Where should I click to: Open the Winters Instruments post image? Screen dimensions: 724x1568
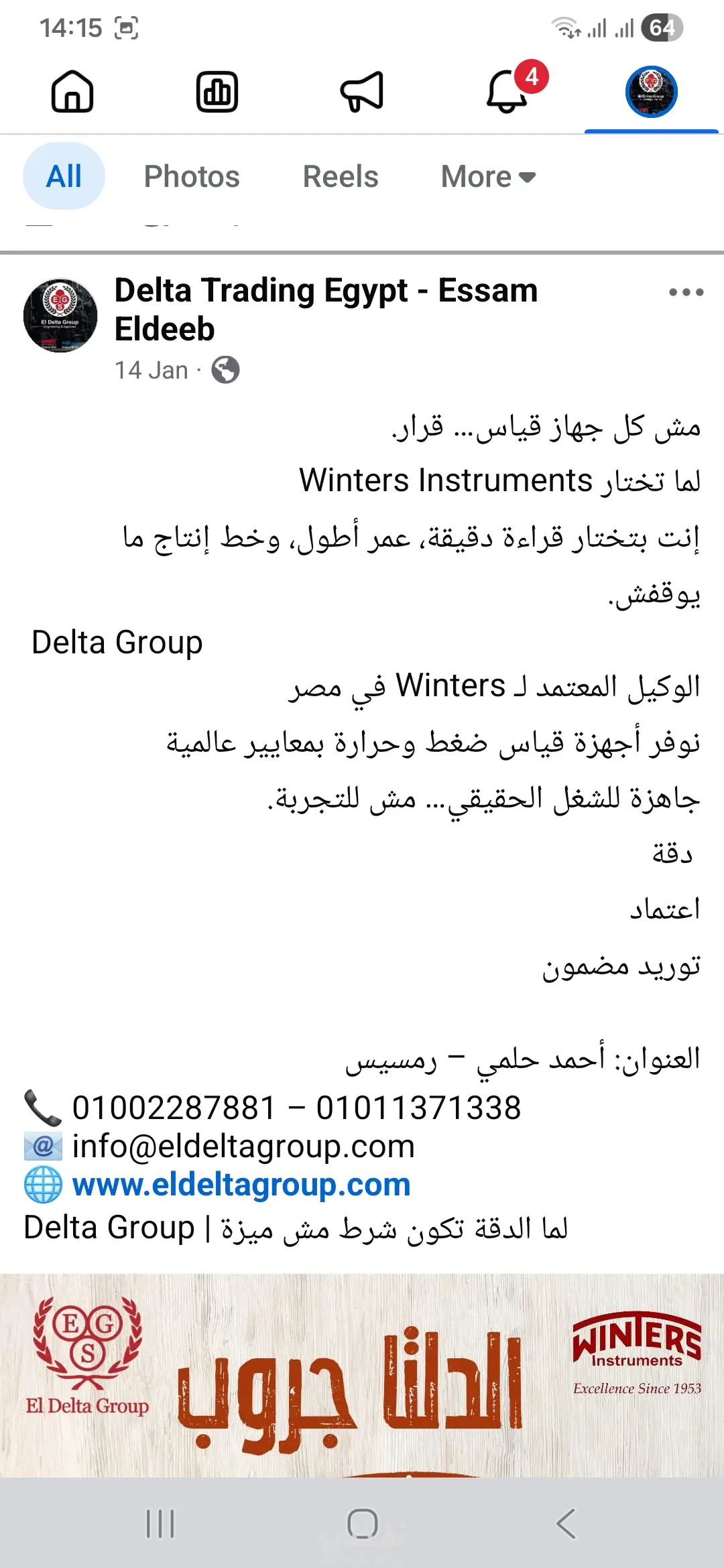coord(362,1375)
